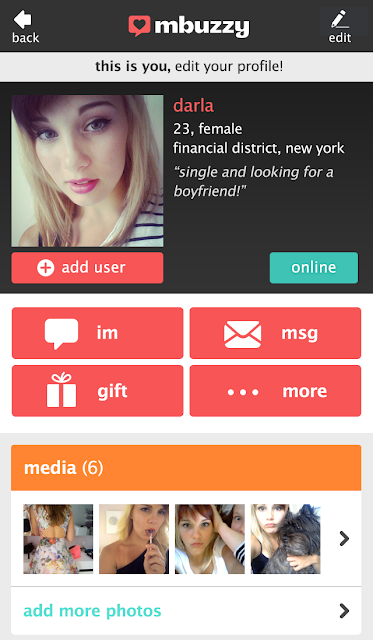Open the lollipop media photo
Image resolution: width=373 pixels, height=640 pixels.
click(134, 539)
